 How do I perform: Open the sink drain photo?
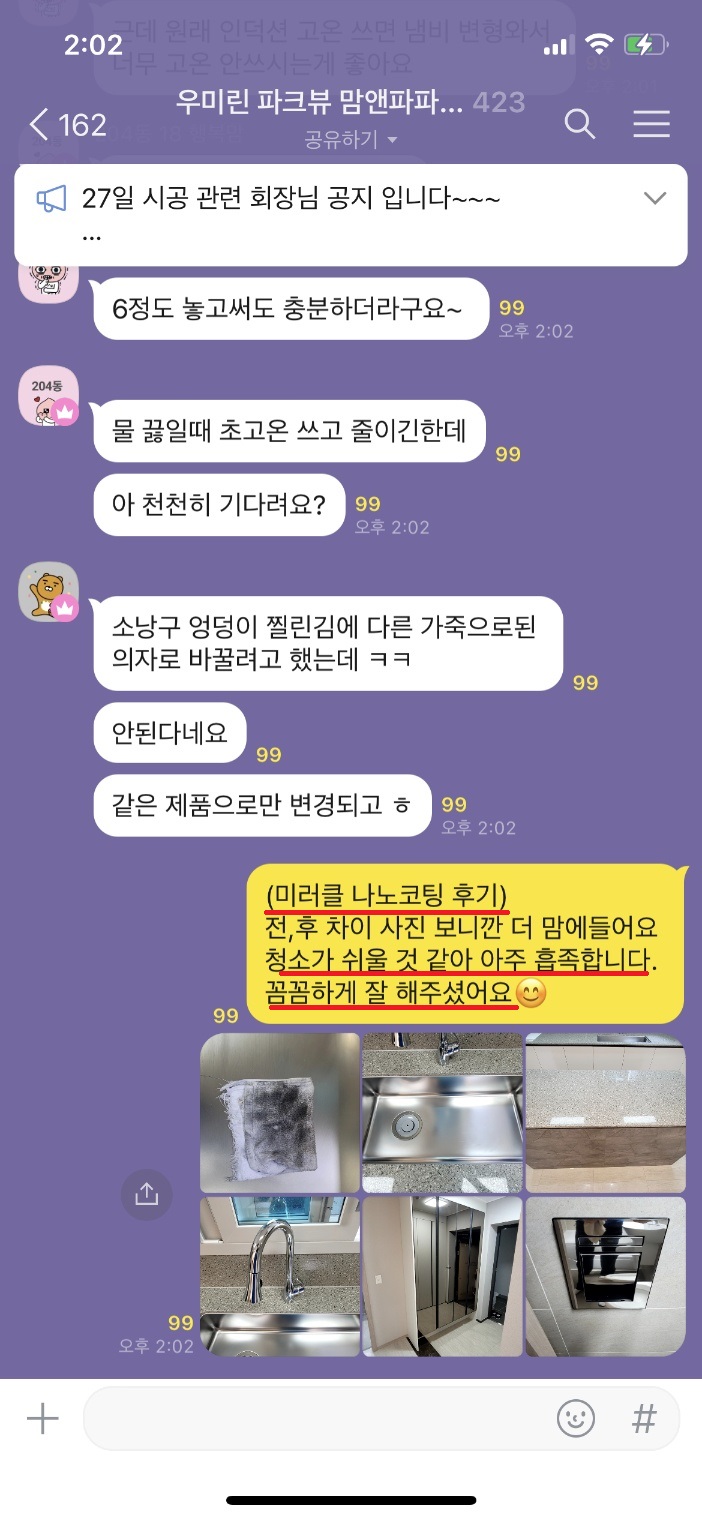click(x=442, y=1111)
